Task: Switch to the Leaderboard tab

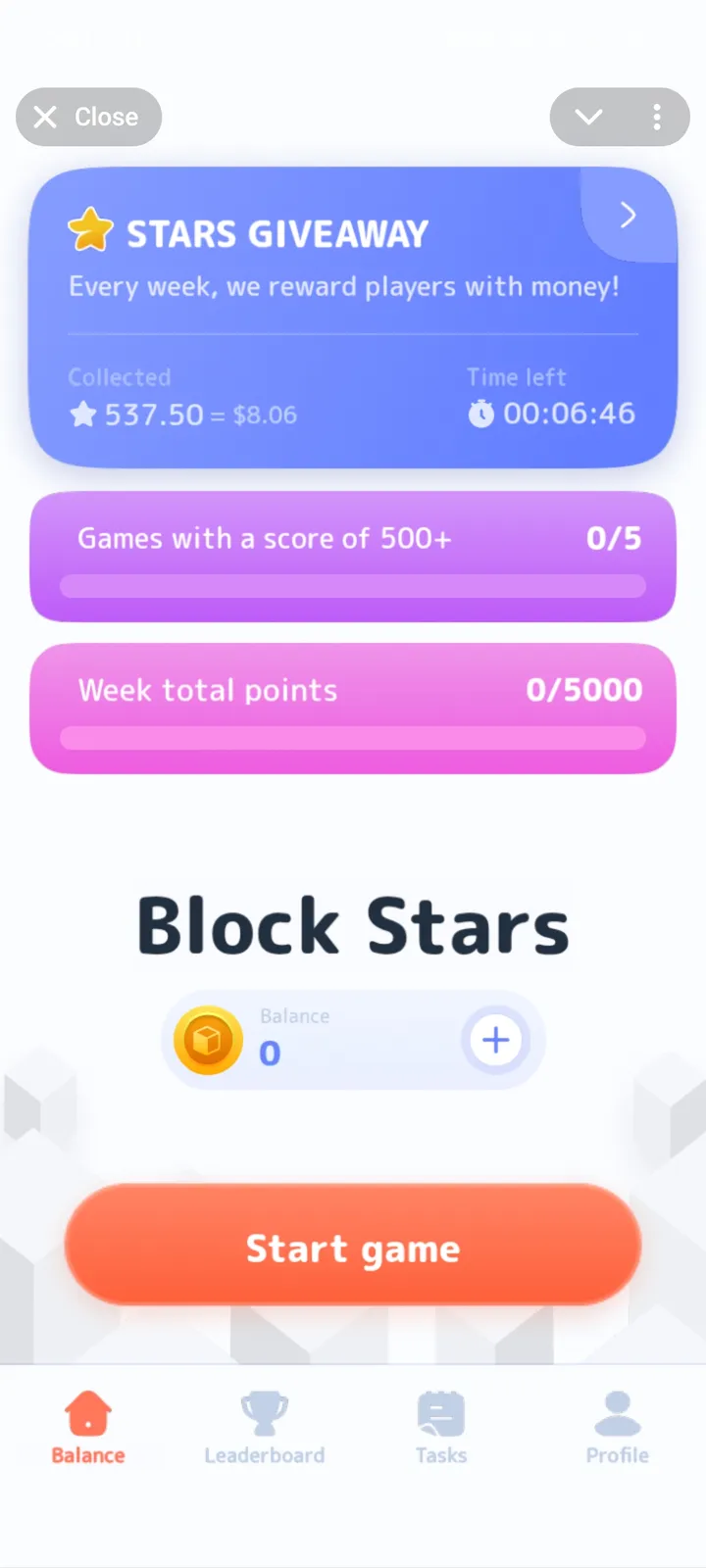Action: (x=265, y=1428)
